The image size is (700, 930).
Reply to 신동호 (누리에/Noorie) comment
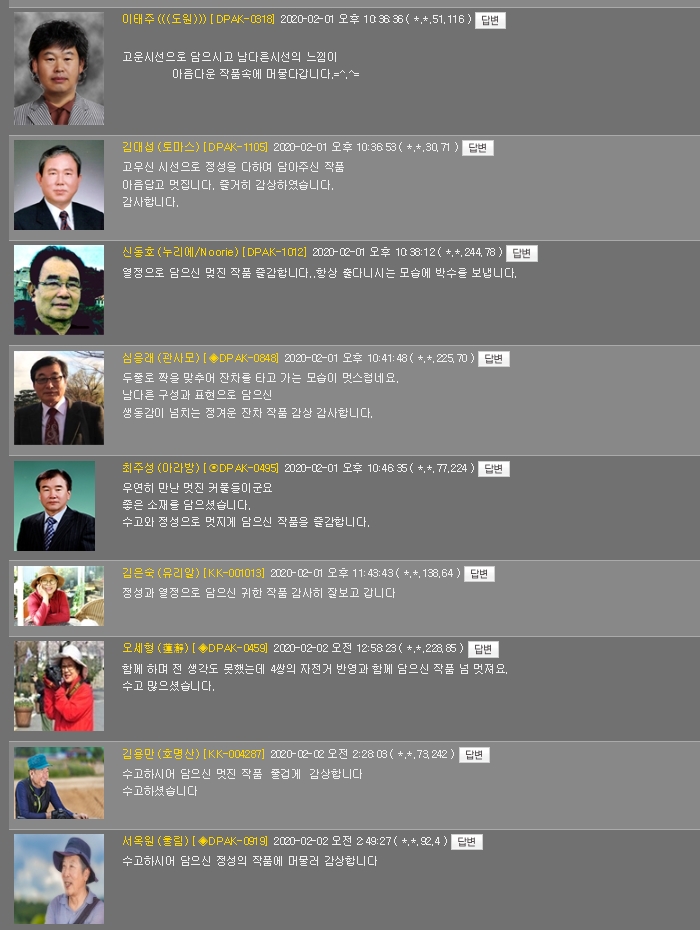click(521, 253)
